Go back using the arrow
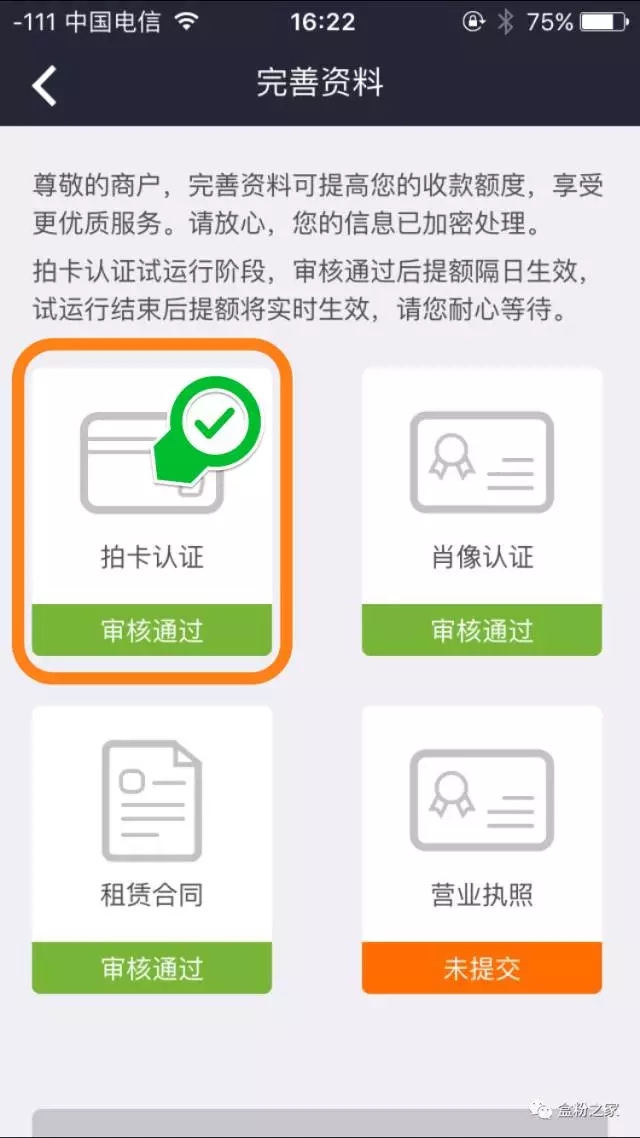 pos(45,86)
